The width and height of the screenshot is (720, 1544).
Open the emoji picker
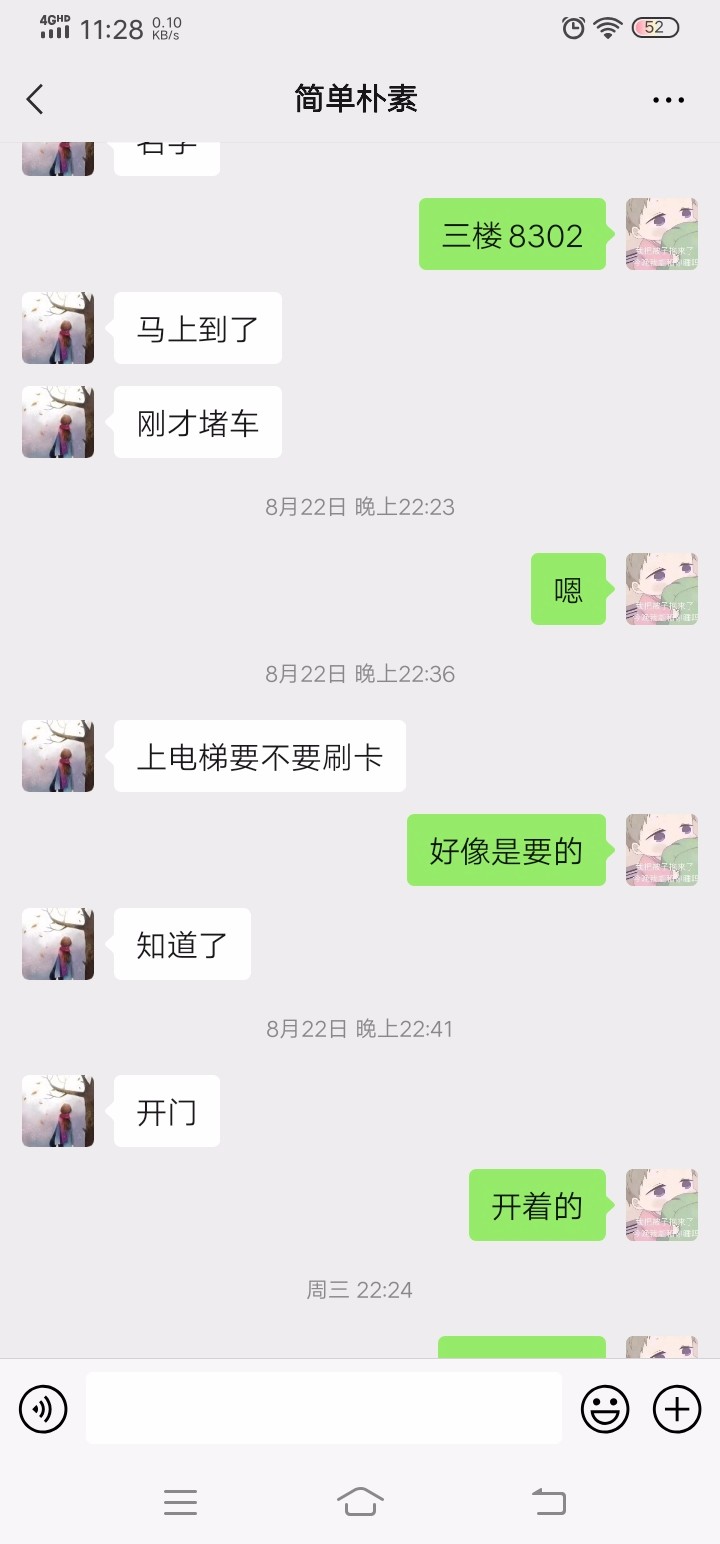coord(605,1407)
